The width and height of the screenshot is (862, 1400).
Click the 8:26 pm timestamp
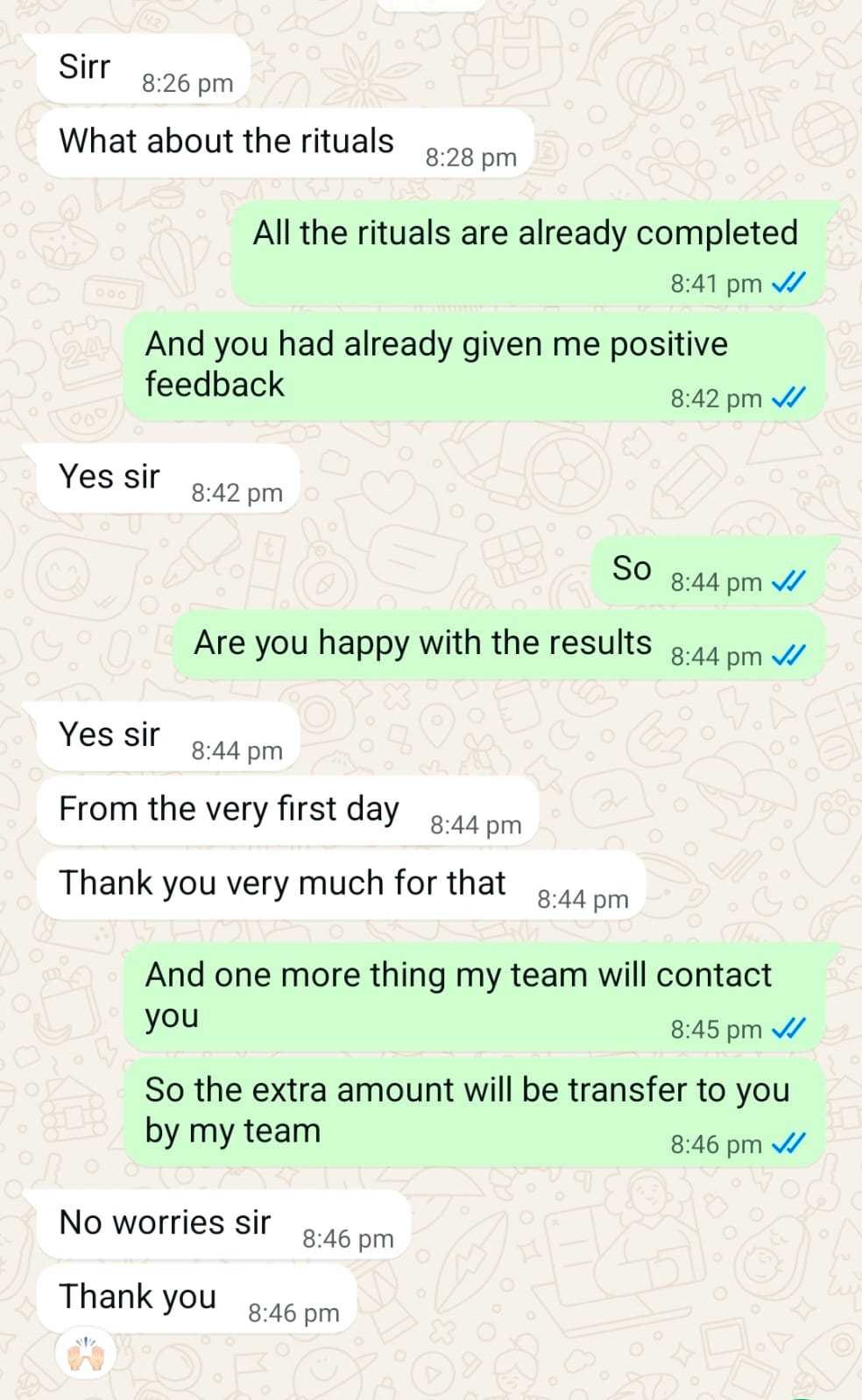click(x=185, y=83)
